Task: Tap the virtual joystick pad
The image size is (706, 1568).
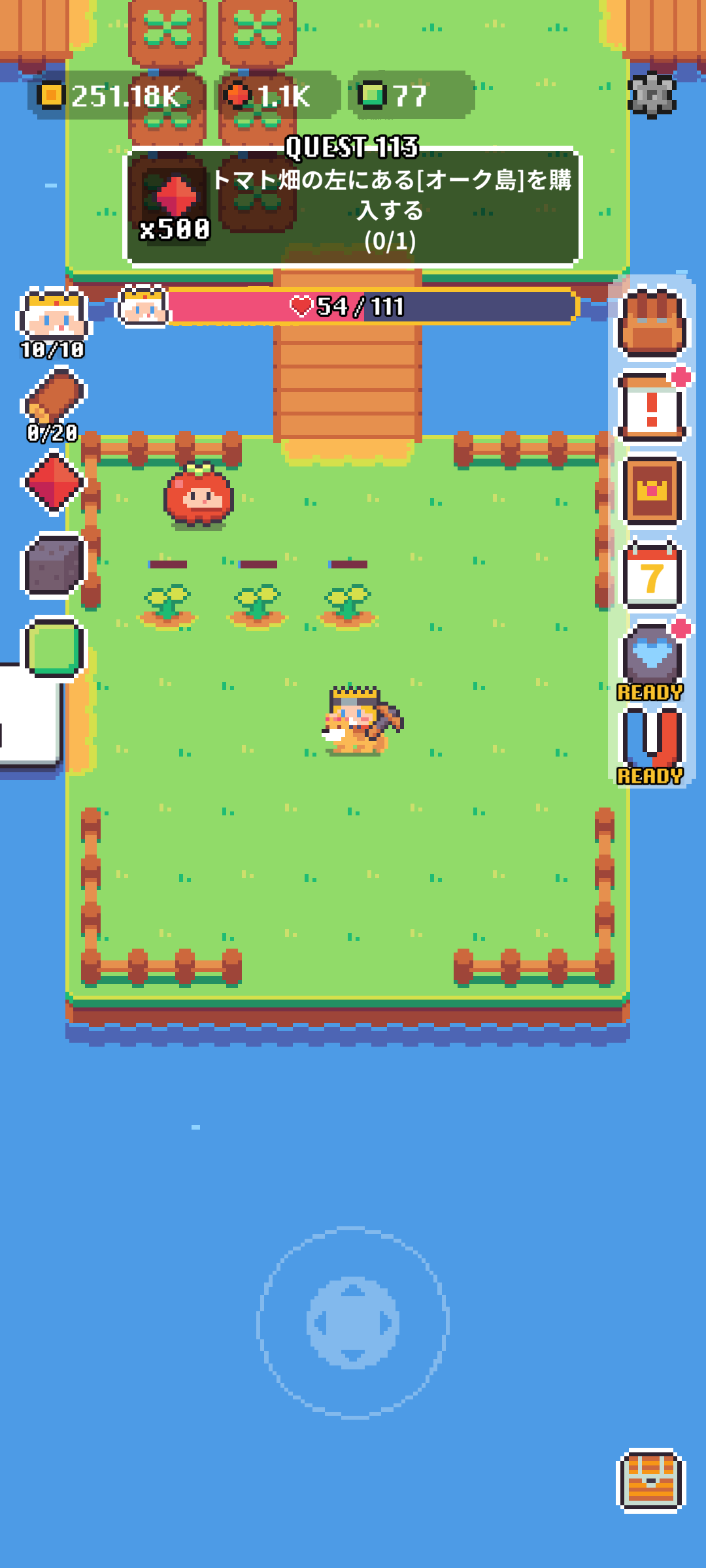Action: (353, 1322)
